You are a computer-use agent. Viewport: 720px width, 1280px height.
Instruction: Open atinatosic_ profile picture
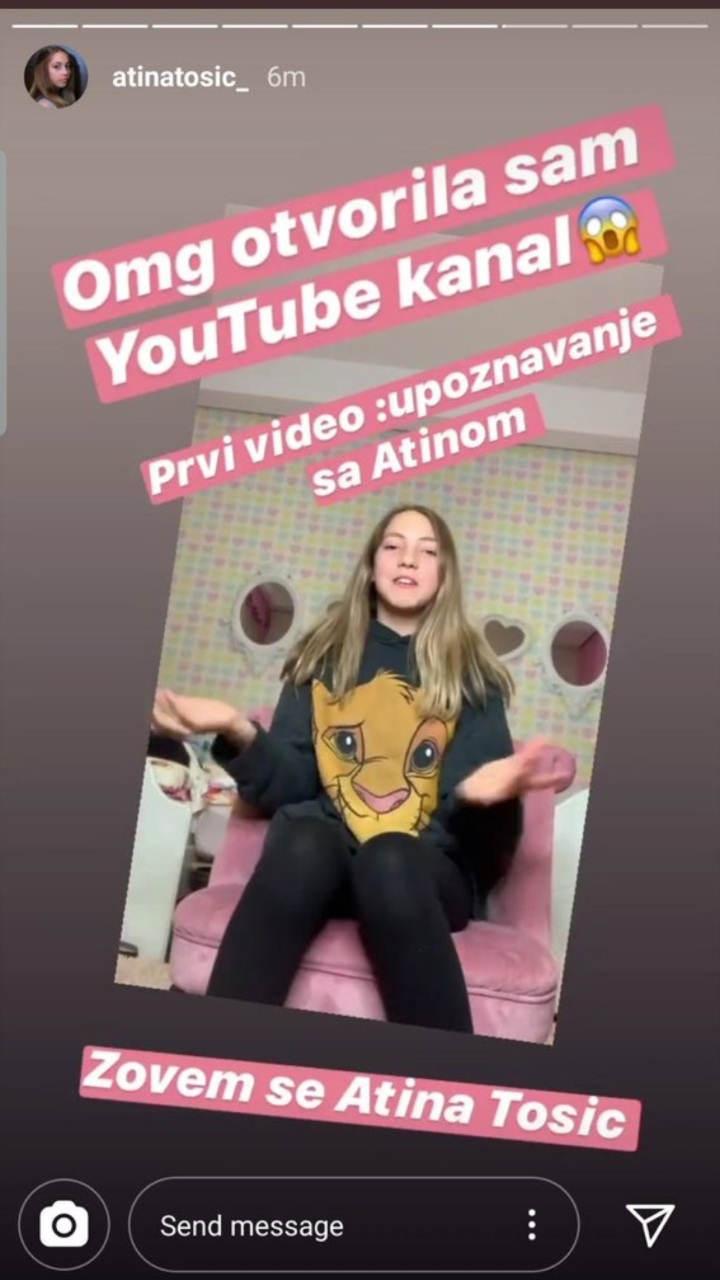tap(56, 77)
